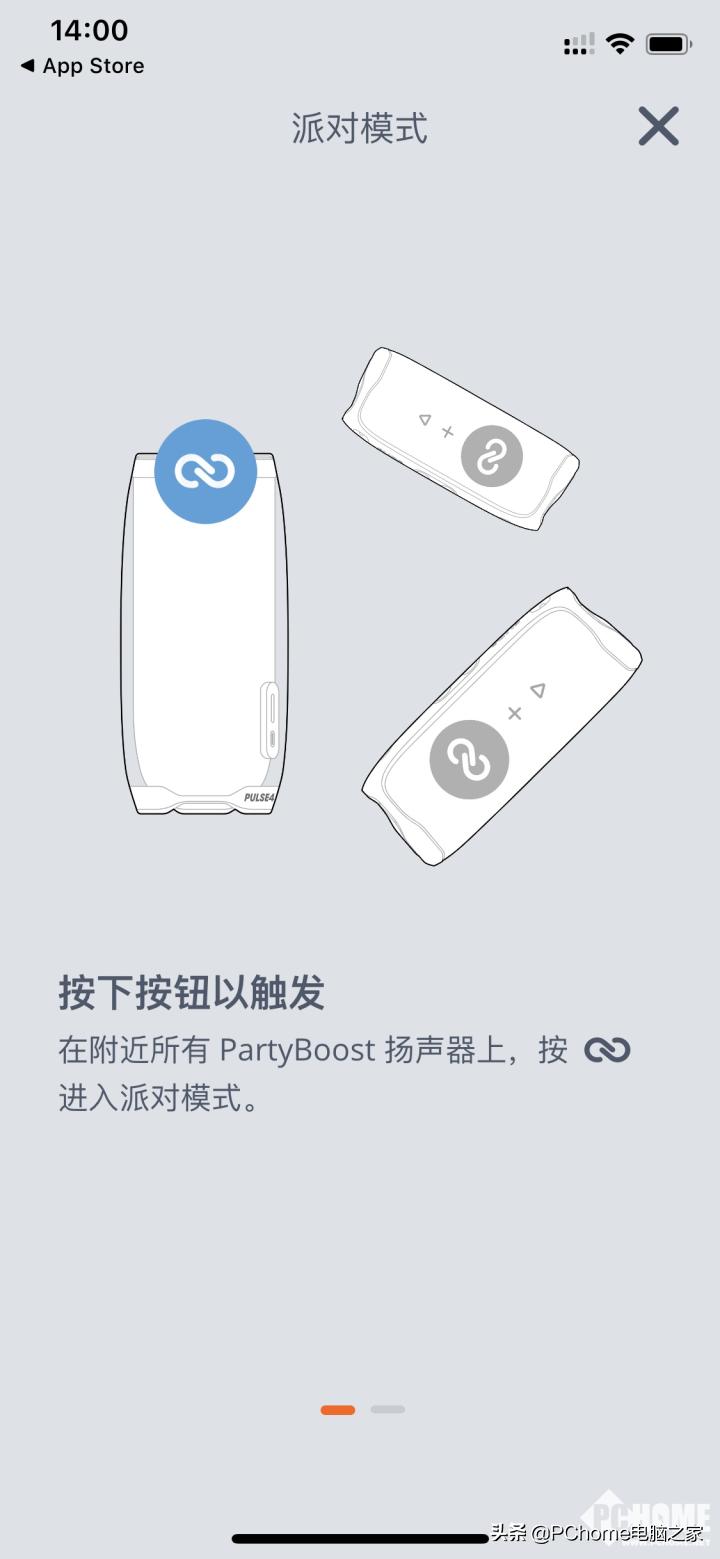The height and width of the screenshot is (1559, 720).
Task: Tap the 14:00 clock in the status bar
Action: [x=90, y=30]
